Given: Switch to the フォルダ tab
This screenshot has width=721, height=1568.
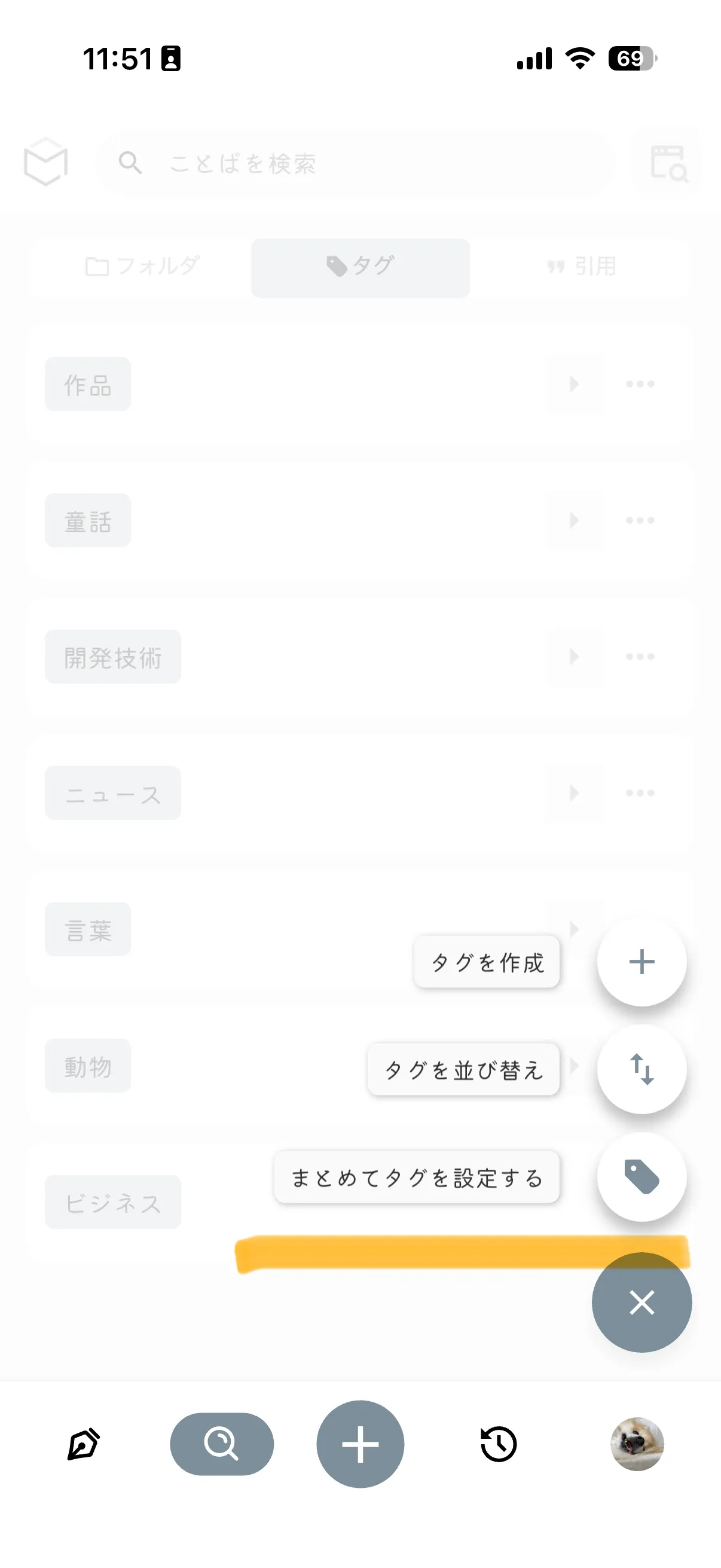Looking at the screenshot, I should click(x=143, y=266).
